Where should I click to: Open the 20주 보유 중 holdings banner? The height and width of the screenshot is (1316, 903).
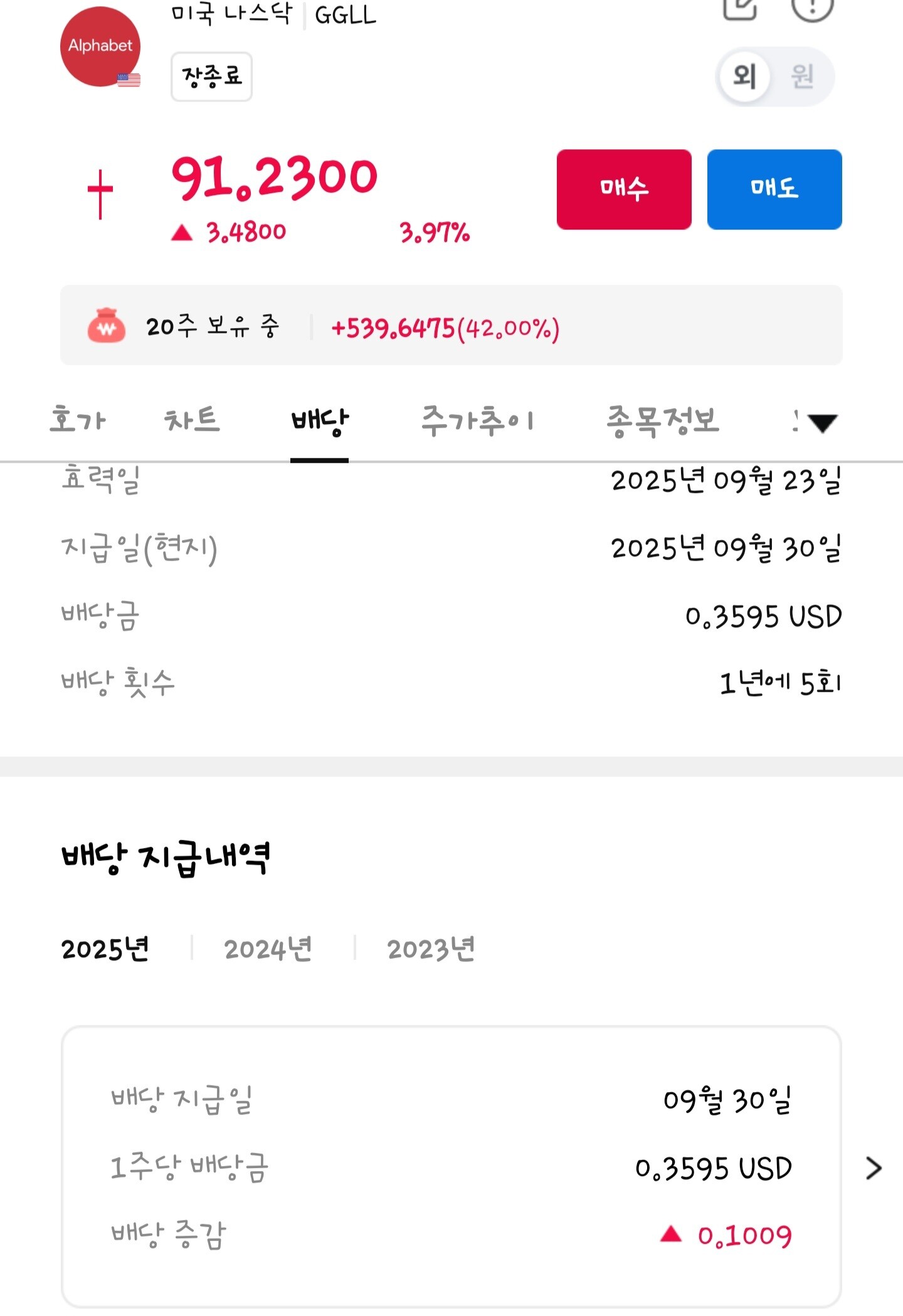(451, 326)
